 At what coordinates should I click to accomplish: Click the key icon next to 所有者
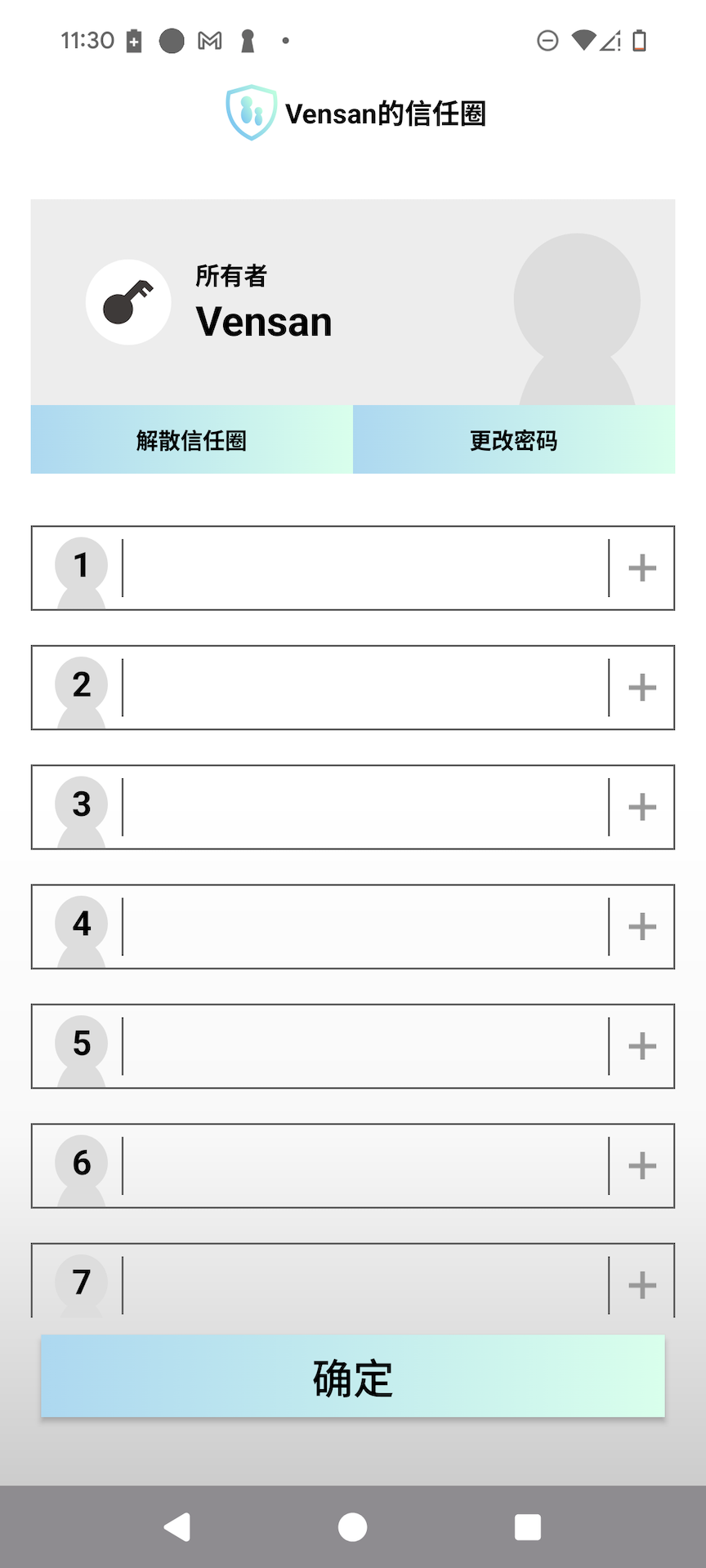tap(128, 301)
